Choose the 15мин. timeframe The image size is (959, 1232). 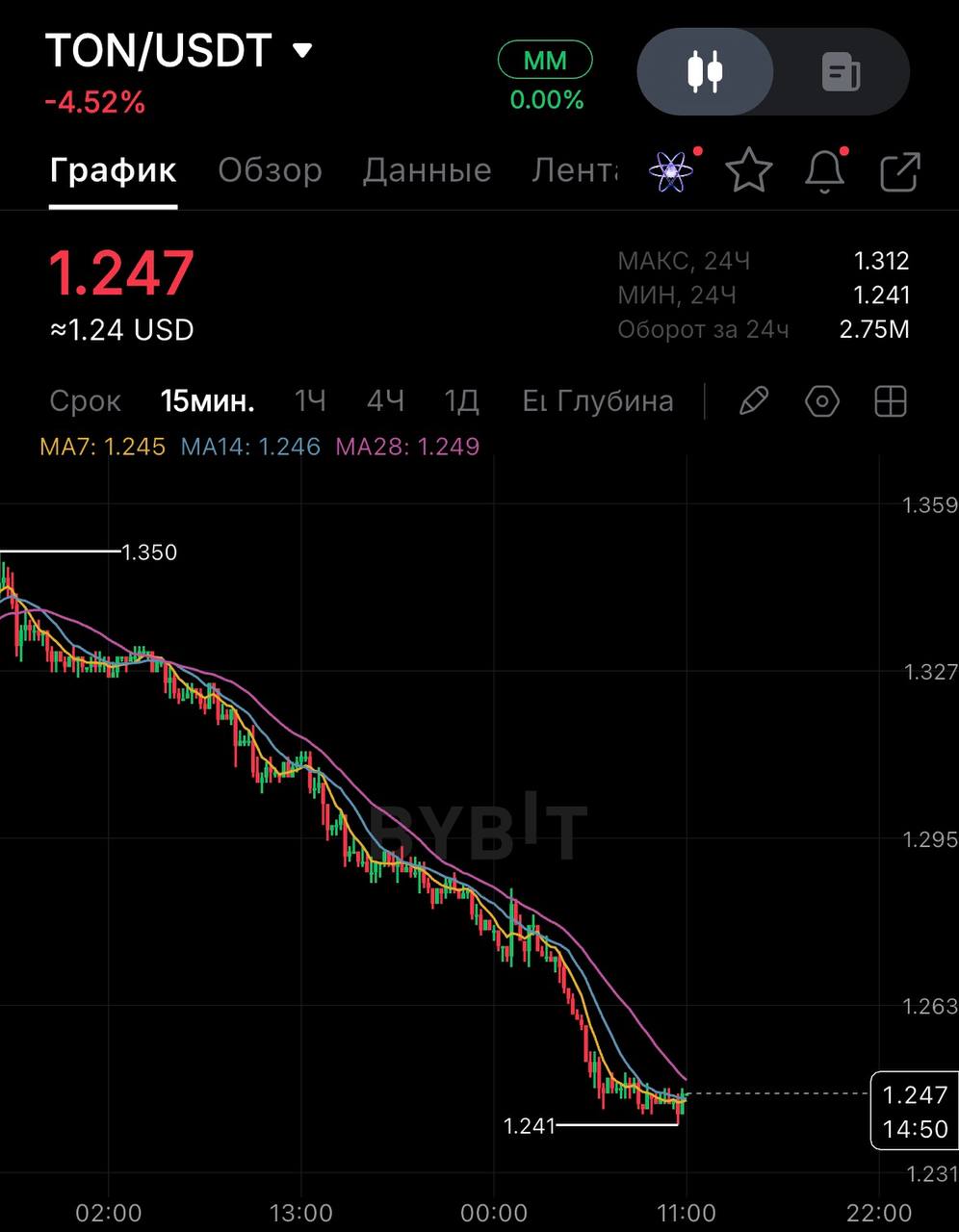pyautogui.click(x=208, y=400)
